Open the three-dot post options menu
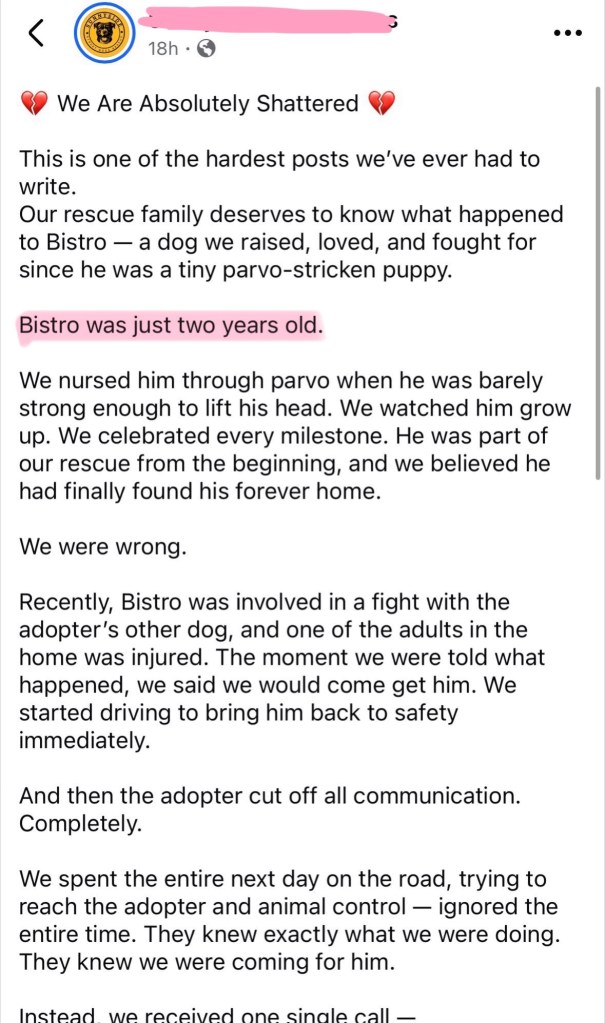 point(567,32)
